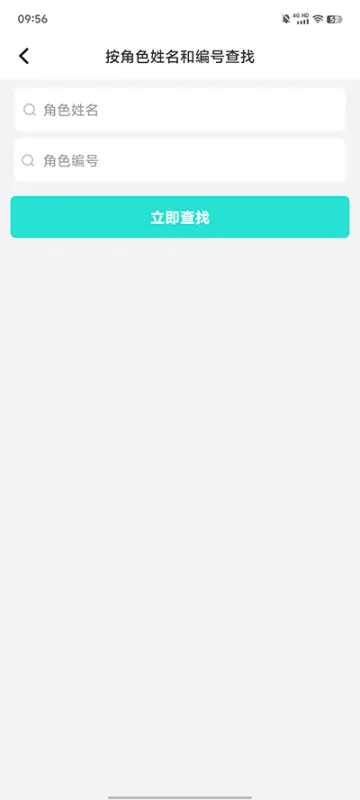Focus the 角色姓名 input field
The height and width of the screenshot is (800, 360).
click(x=179, y=110)
